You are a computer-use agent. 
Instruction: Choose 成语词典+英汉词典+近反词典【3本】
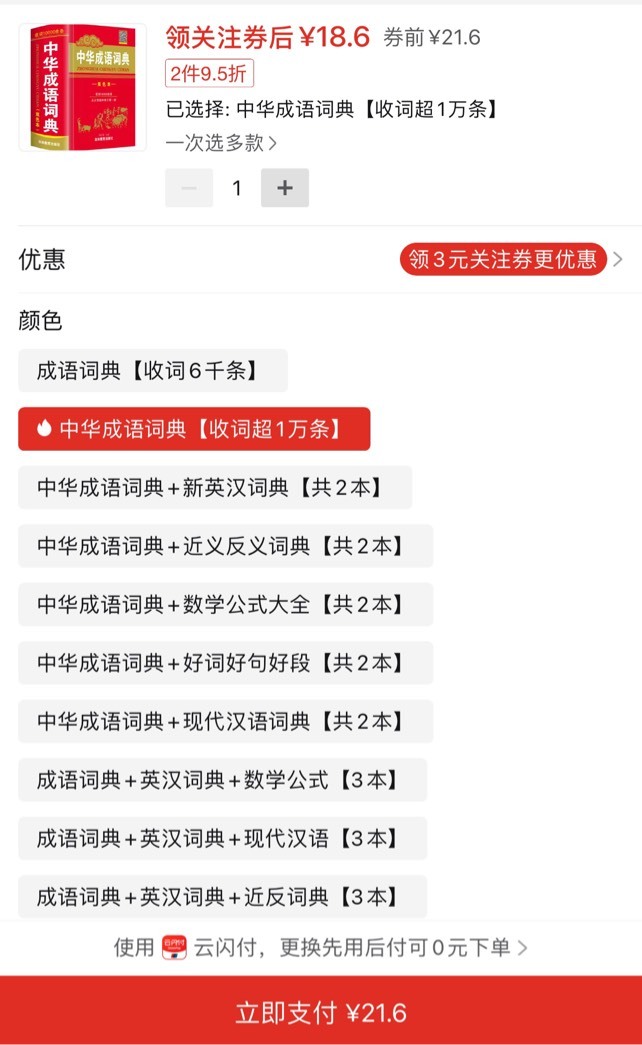[222, 896]
